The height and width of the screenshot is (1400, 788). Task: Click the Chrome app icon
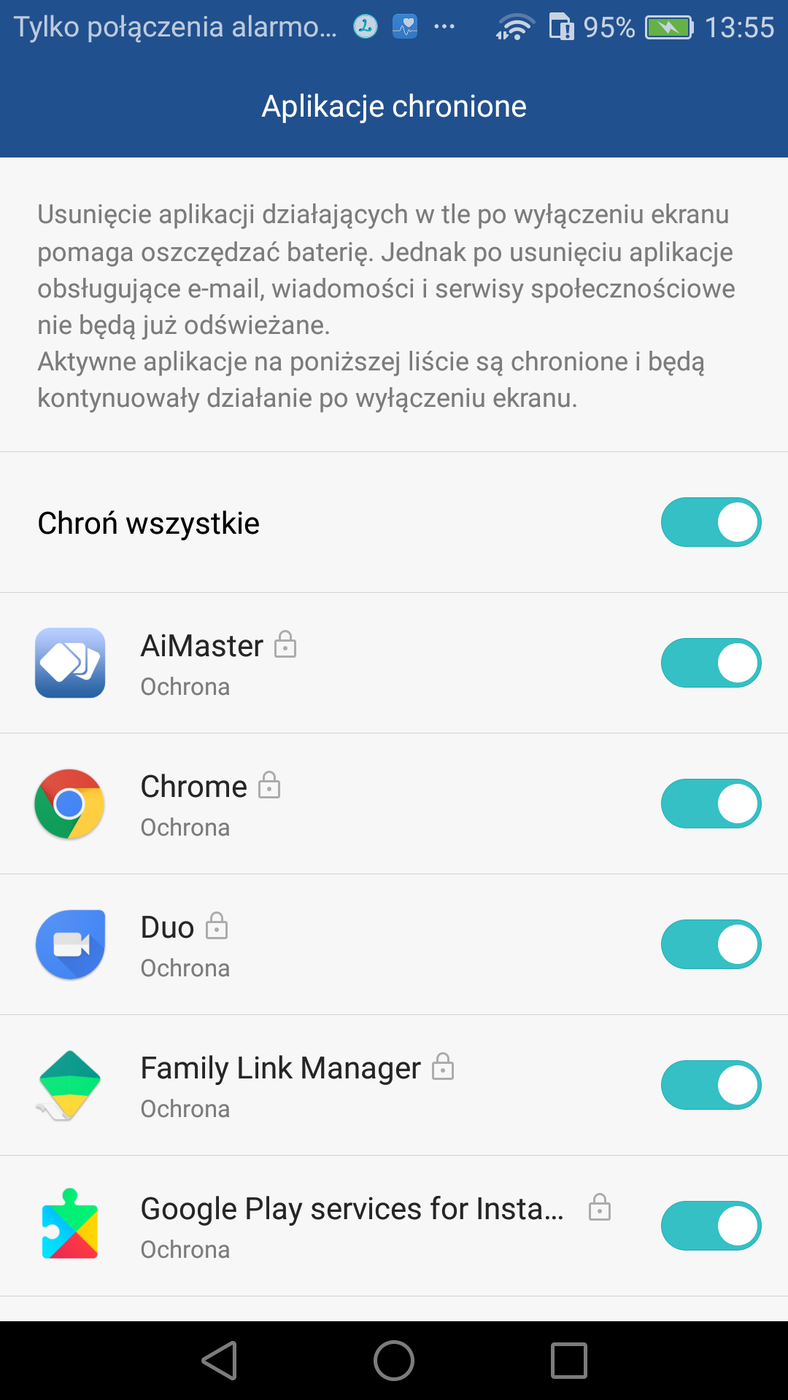click(70, 803)
